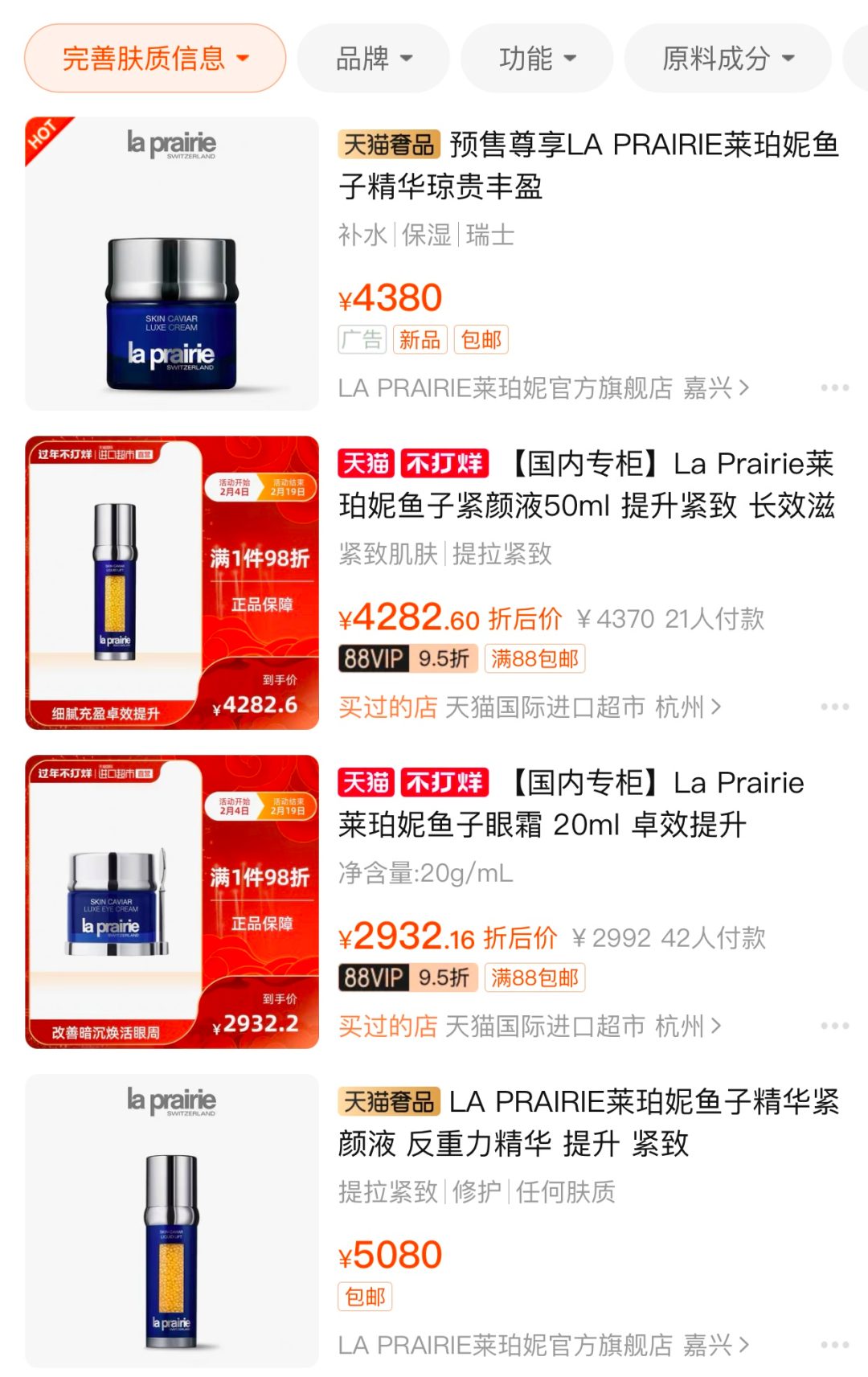868x1377 pixels.
Task: View the ¥5080 鱼子精华紧颜液 product
Action: point(587,1122)
